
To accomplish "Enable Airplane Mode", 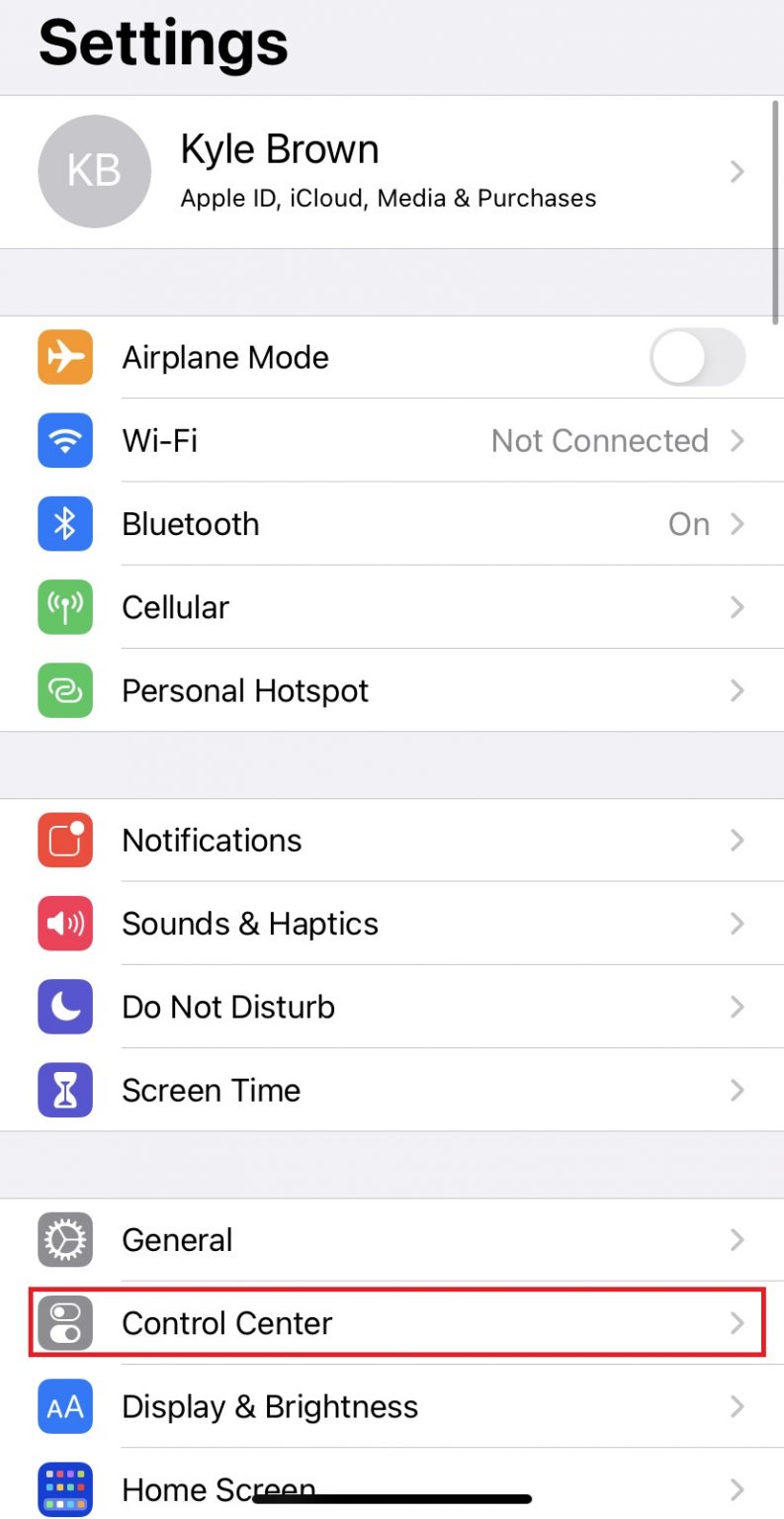I will coord(696,357).
